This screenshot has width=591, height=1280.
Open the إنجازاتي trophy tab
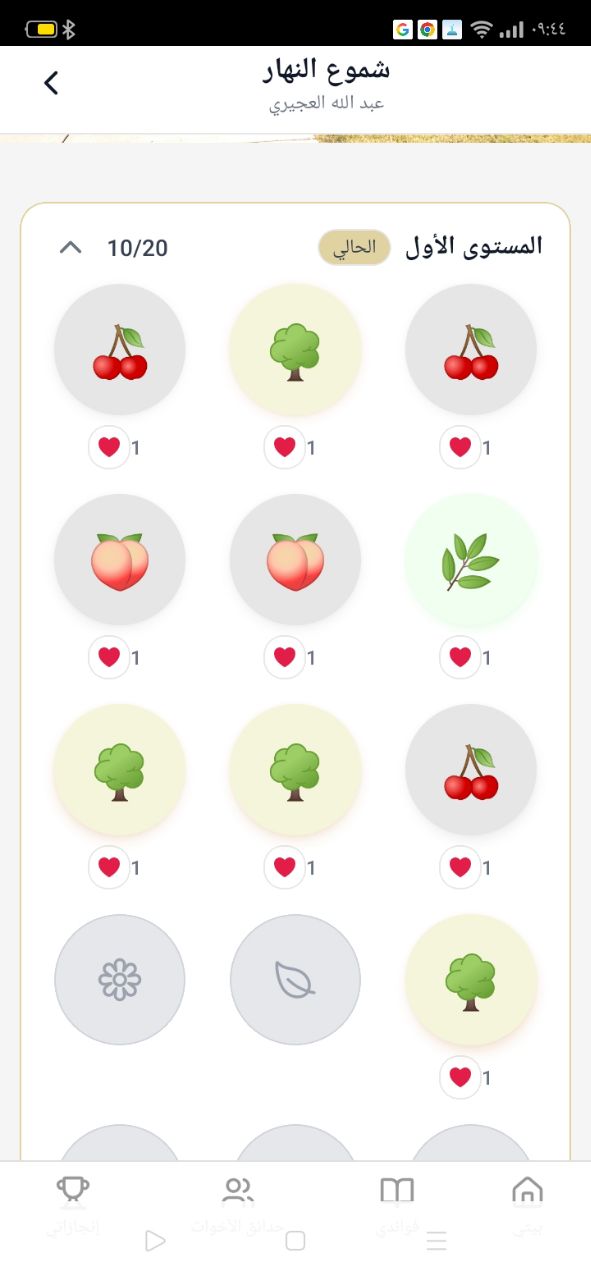(x=73, y=1207)
